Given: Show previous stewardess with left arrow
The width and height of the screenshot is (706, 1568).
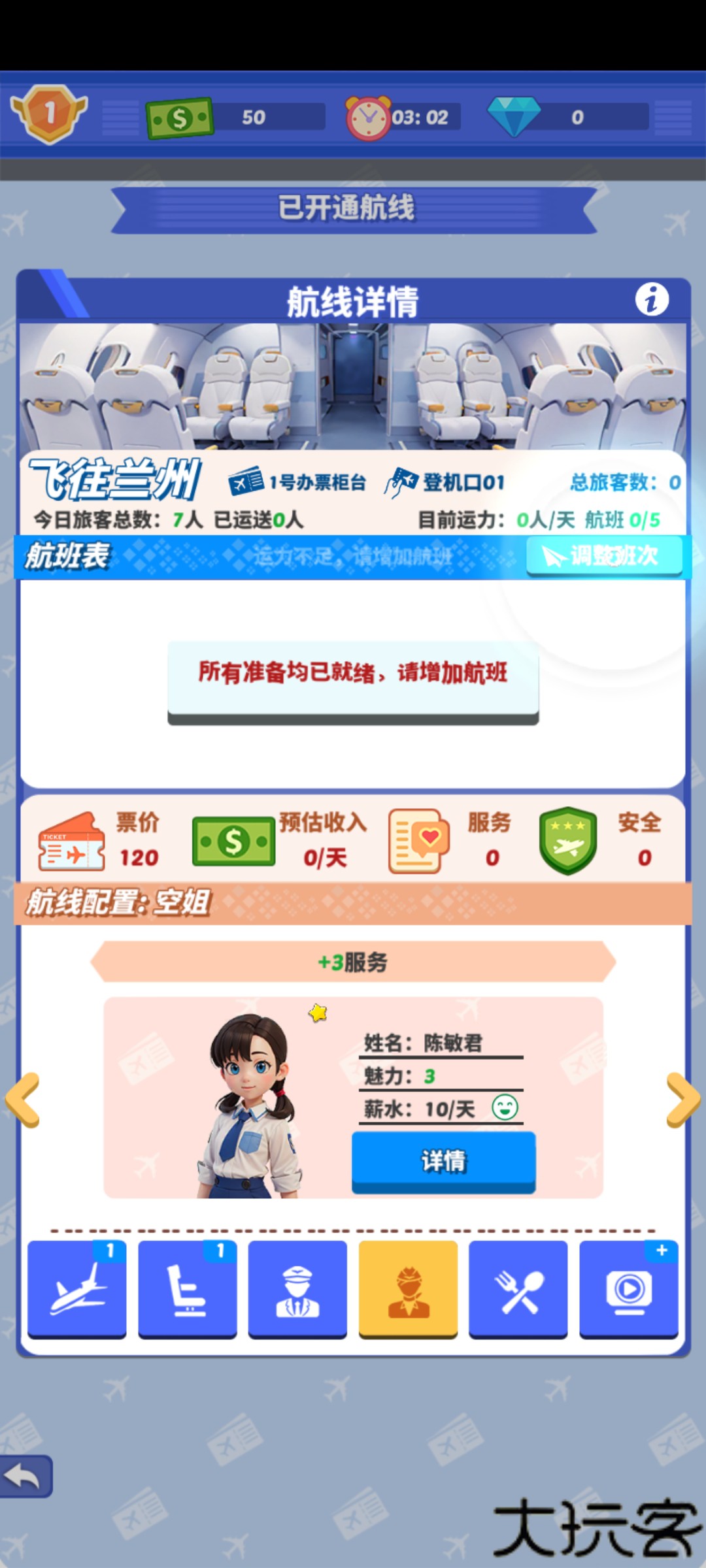Looking at the screenshot, I should (x=23, y=1100).
